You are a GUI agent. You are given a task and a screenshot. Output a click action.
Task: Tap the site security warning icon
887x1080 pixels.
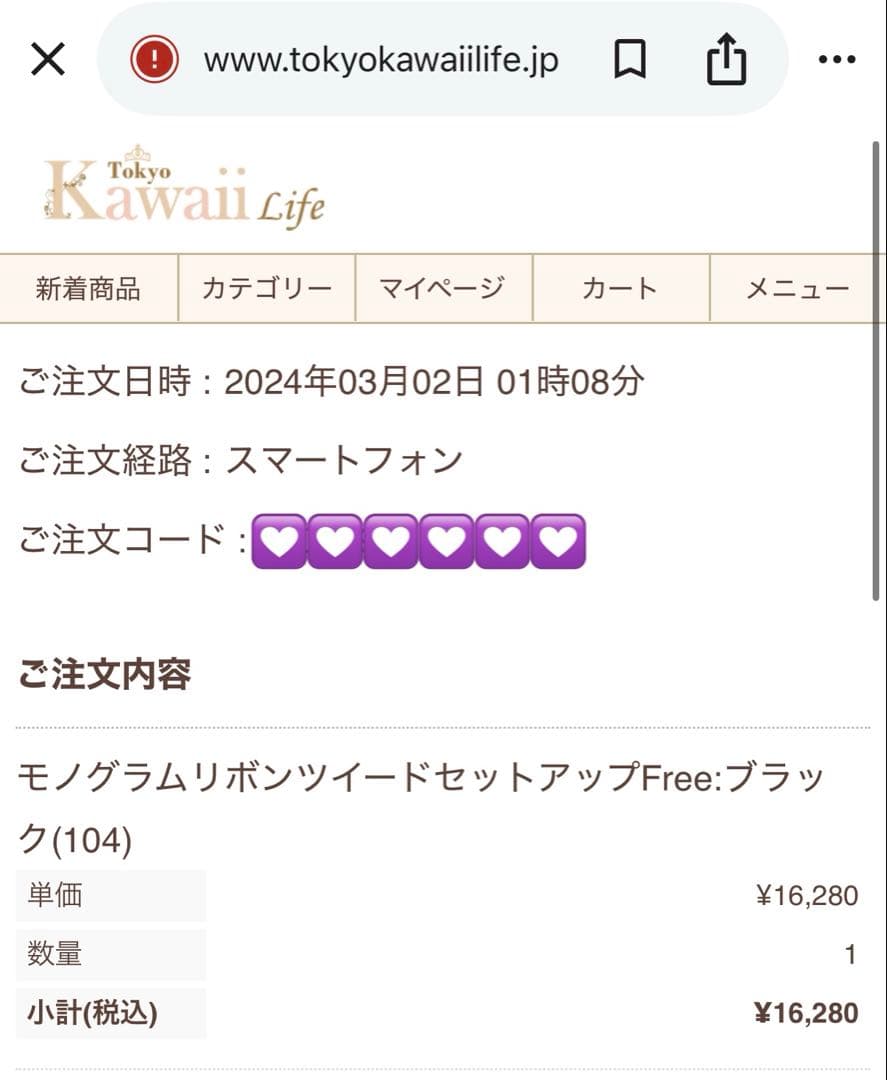(154, 61)
